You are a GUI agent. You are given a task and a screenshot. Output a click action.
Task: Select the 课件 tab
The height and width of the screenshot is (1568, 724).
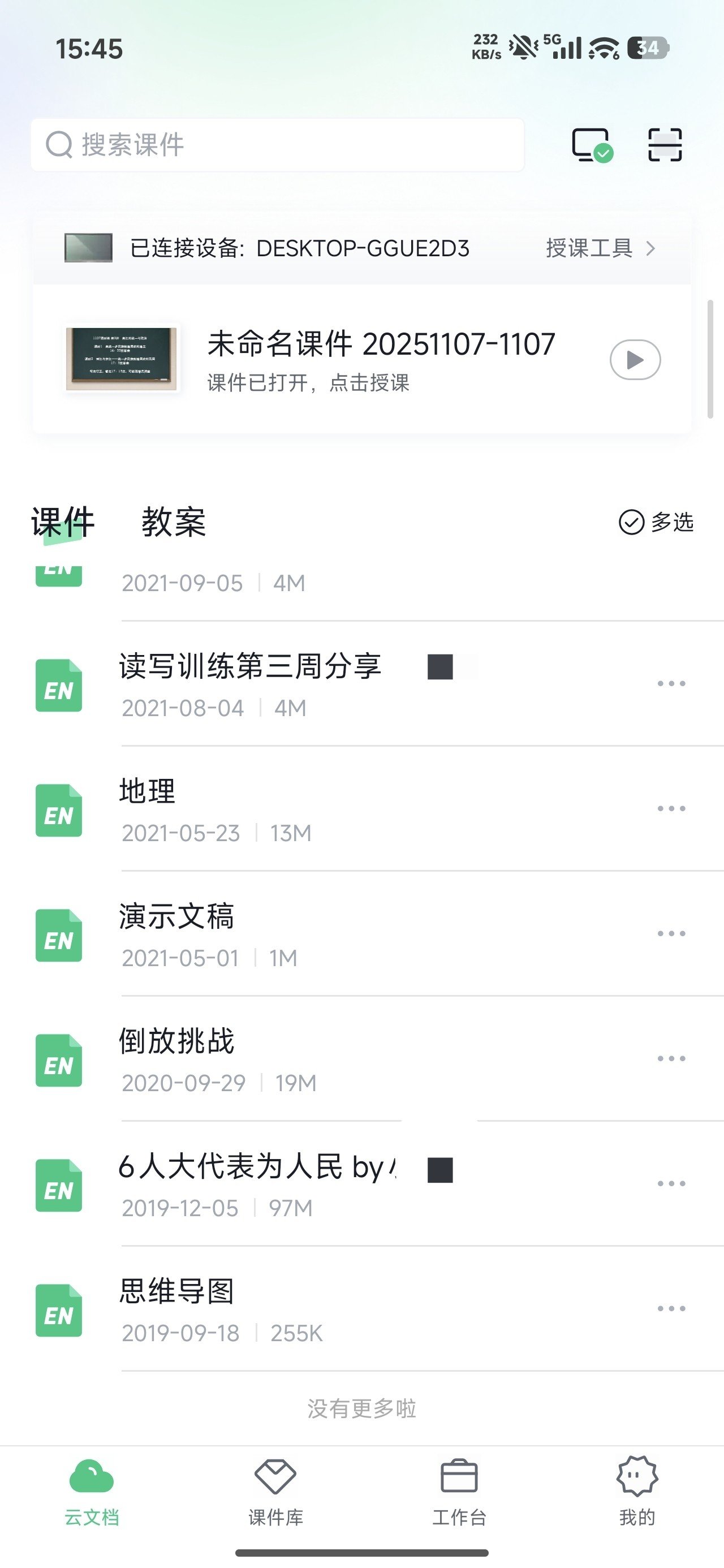[x=63, y=522]
